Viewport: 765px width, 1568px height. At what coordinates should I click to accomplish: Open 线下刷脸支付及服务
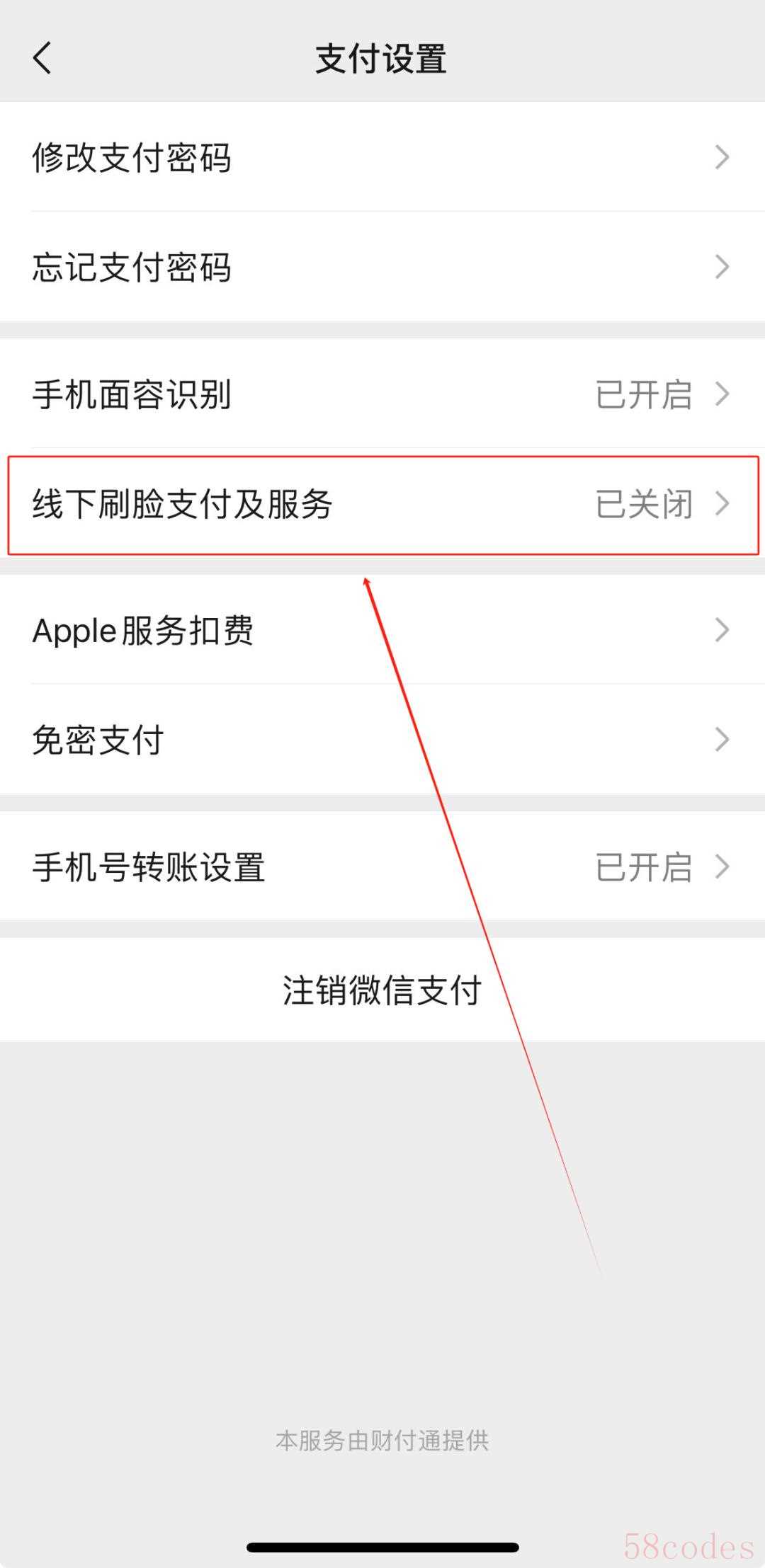382,504
